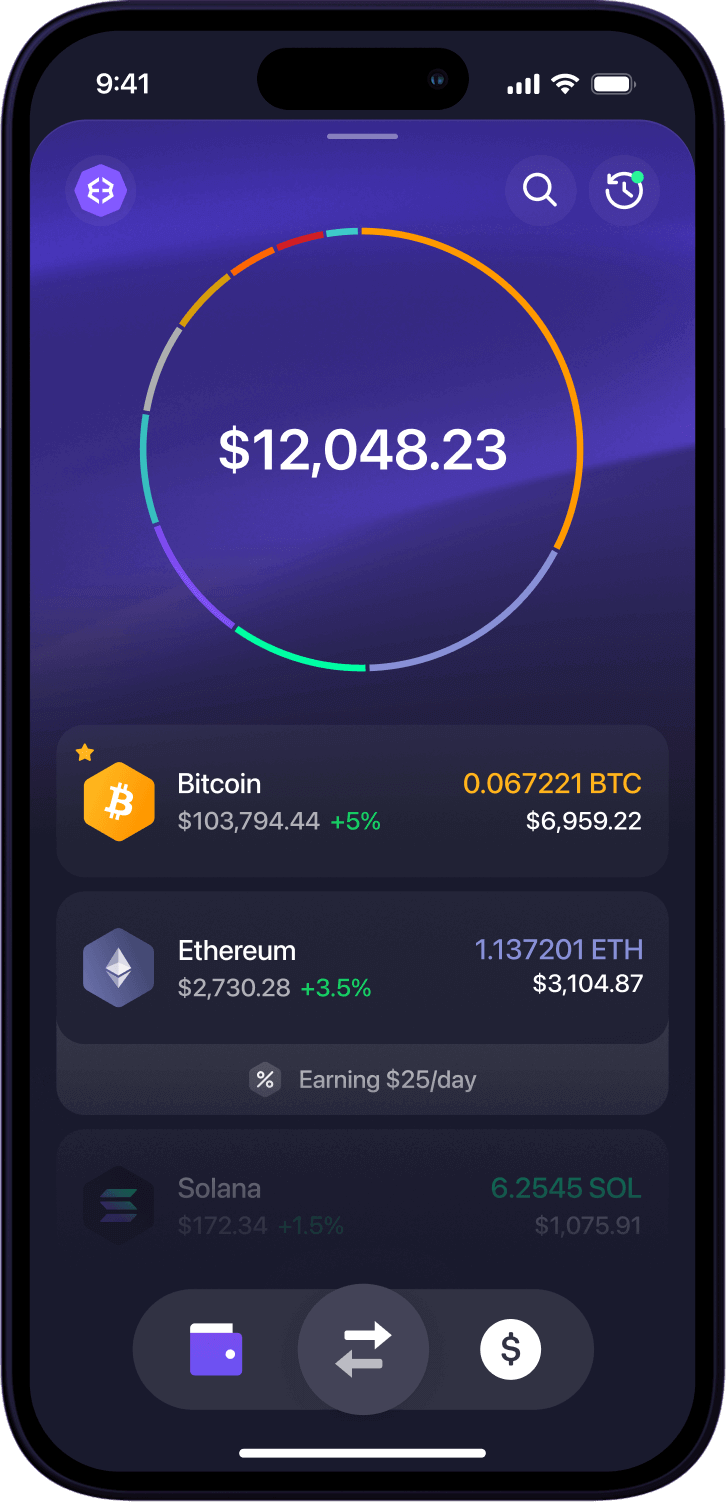
Task: Expand the Ethereum asset card
Action: [x=362, y=966]
